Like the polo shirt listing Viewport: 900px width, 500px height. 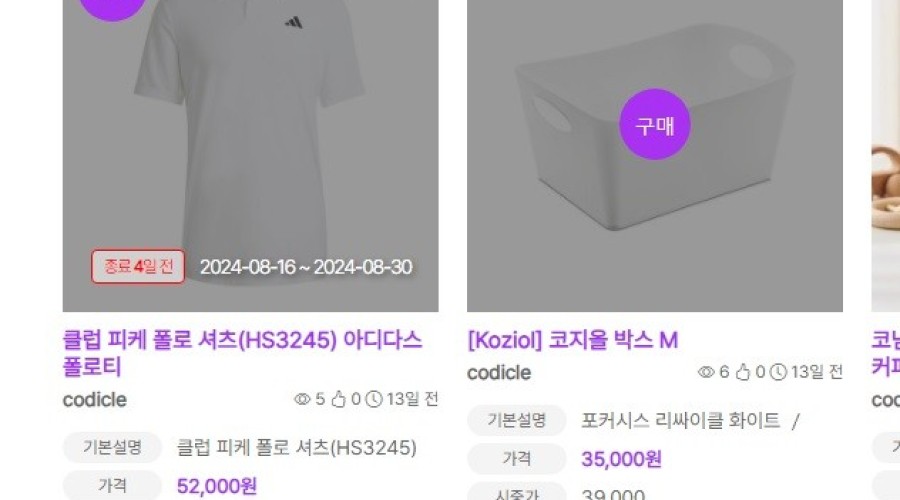pos(338,400)
